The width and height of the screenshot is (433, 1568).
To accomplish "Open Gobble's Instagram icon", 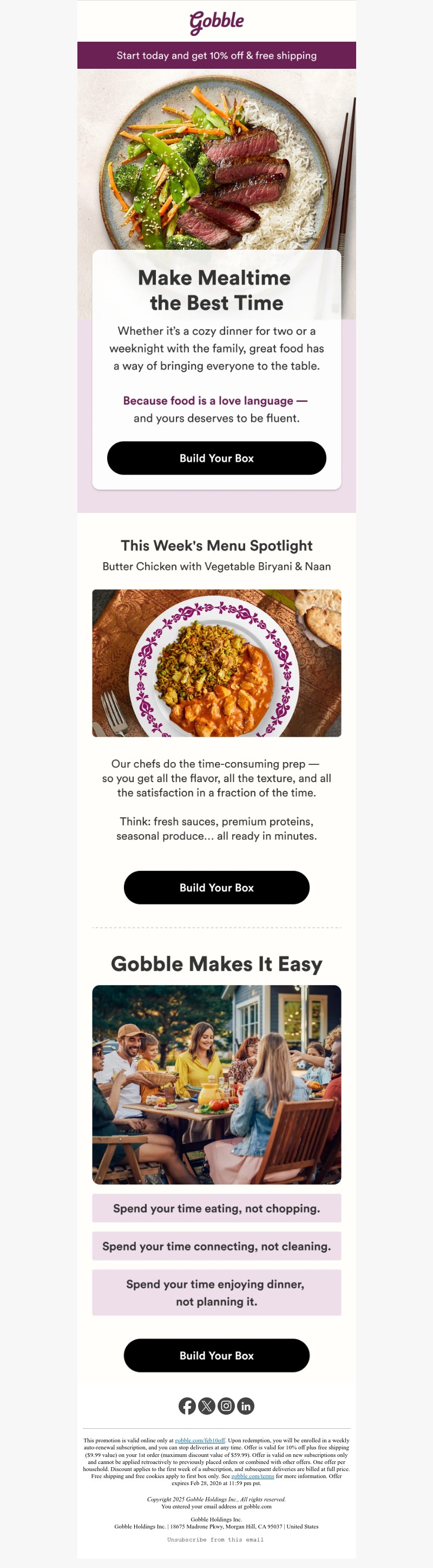I will [226, 1406].
